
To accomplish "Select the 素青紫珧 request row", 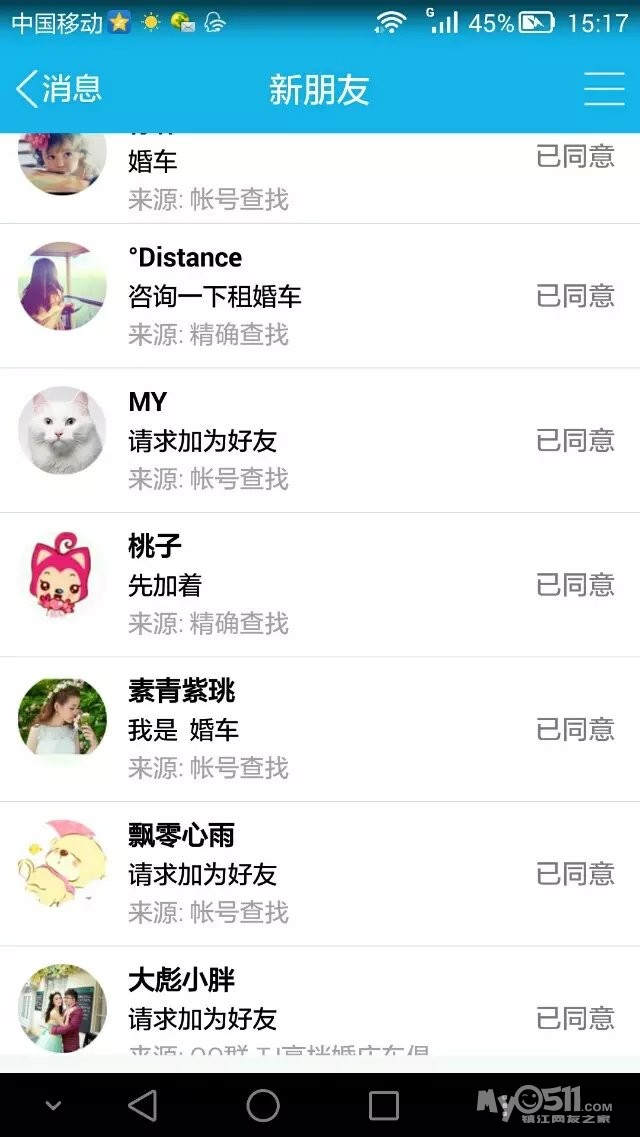I will (x=320, y=729).
